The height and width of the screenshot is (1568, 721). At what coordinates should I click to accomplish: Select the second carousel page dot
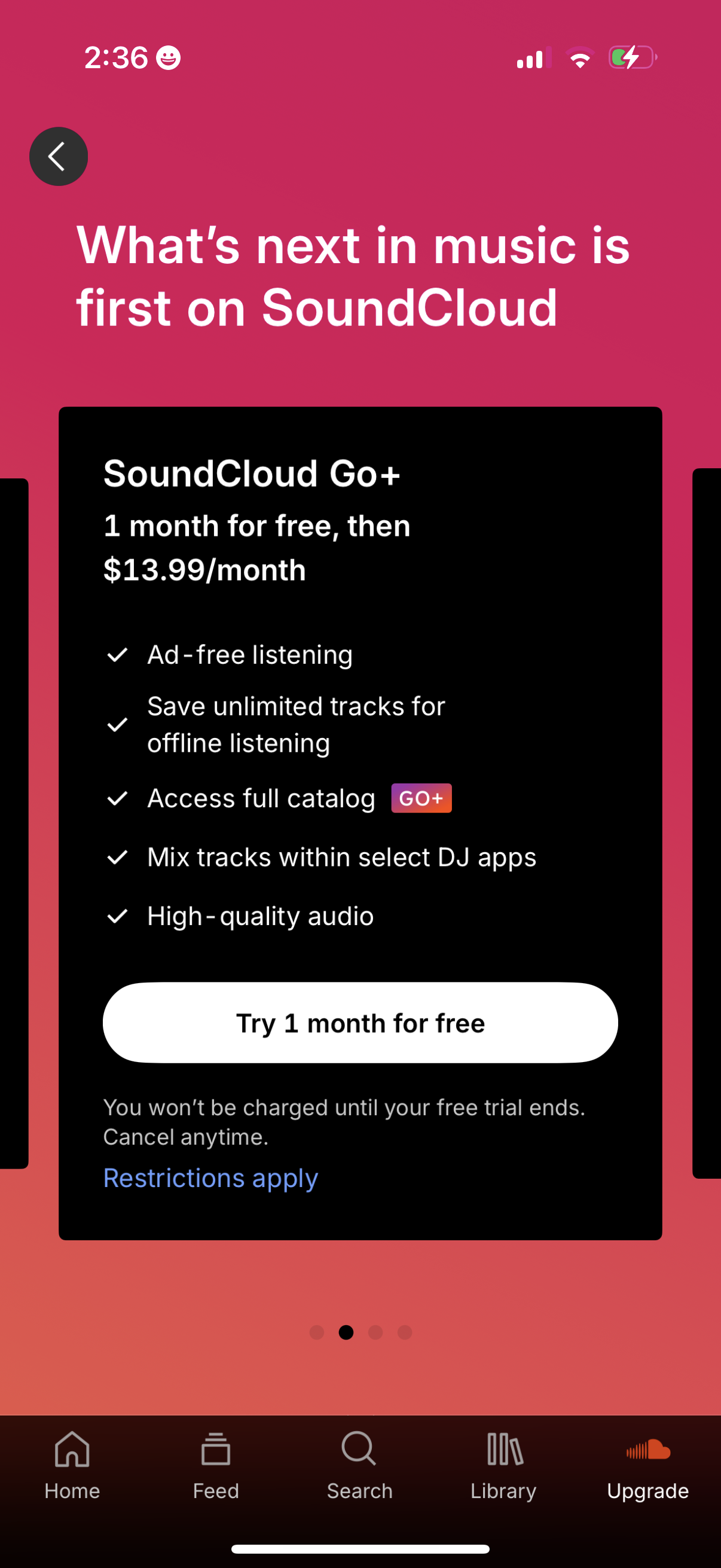tap(347, 1332)
